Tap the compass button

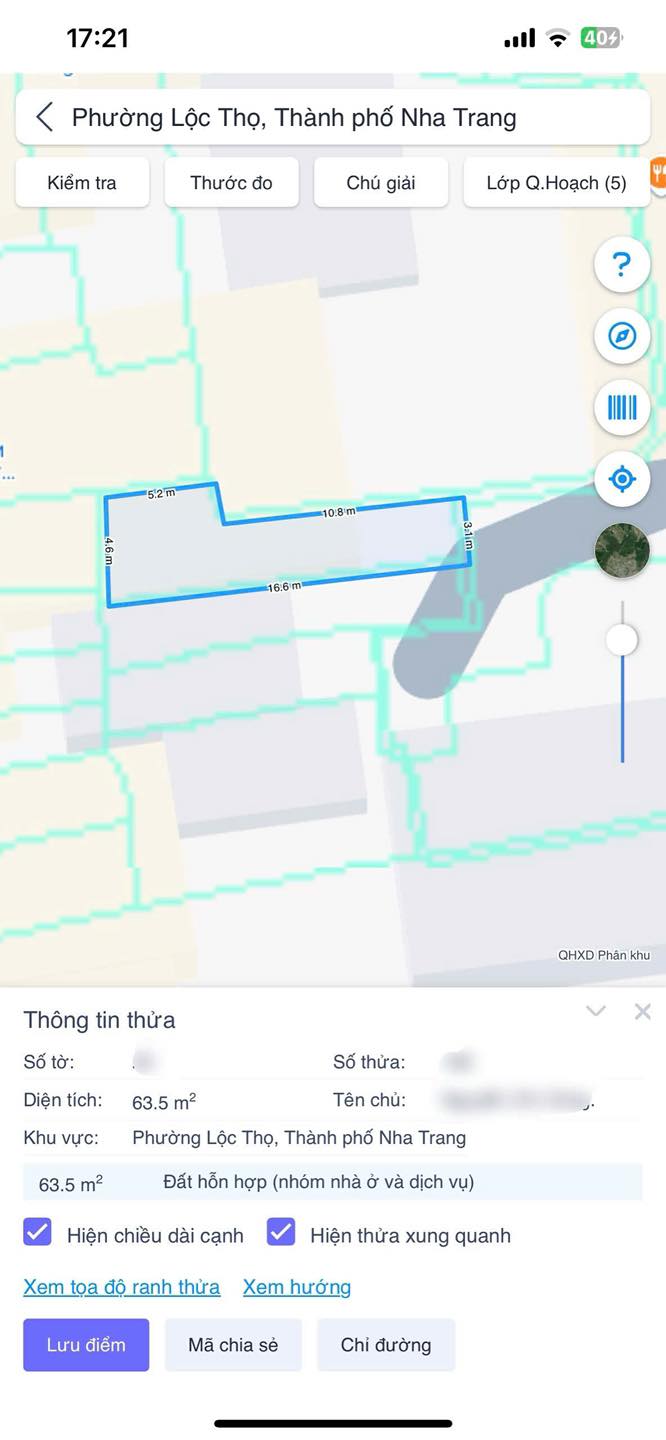pos(622,336)
